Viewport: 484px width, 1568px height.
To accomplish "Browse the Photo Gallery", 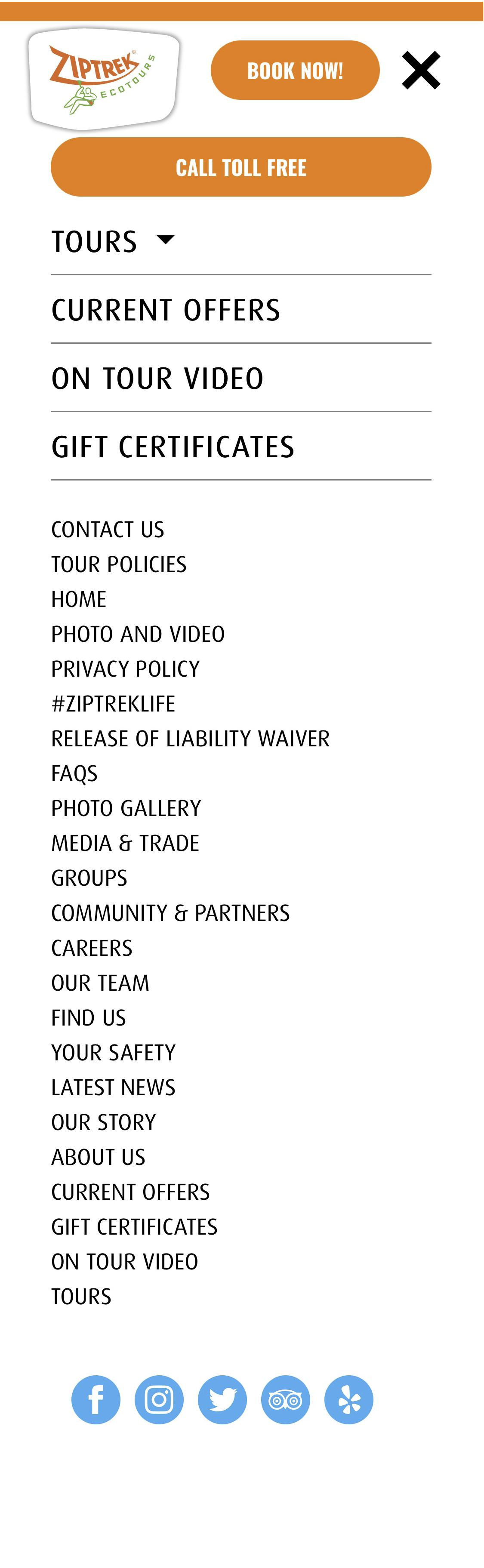I will coord(126,808).
